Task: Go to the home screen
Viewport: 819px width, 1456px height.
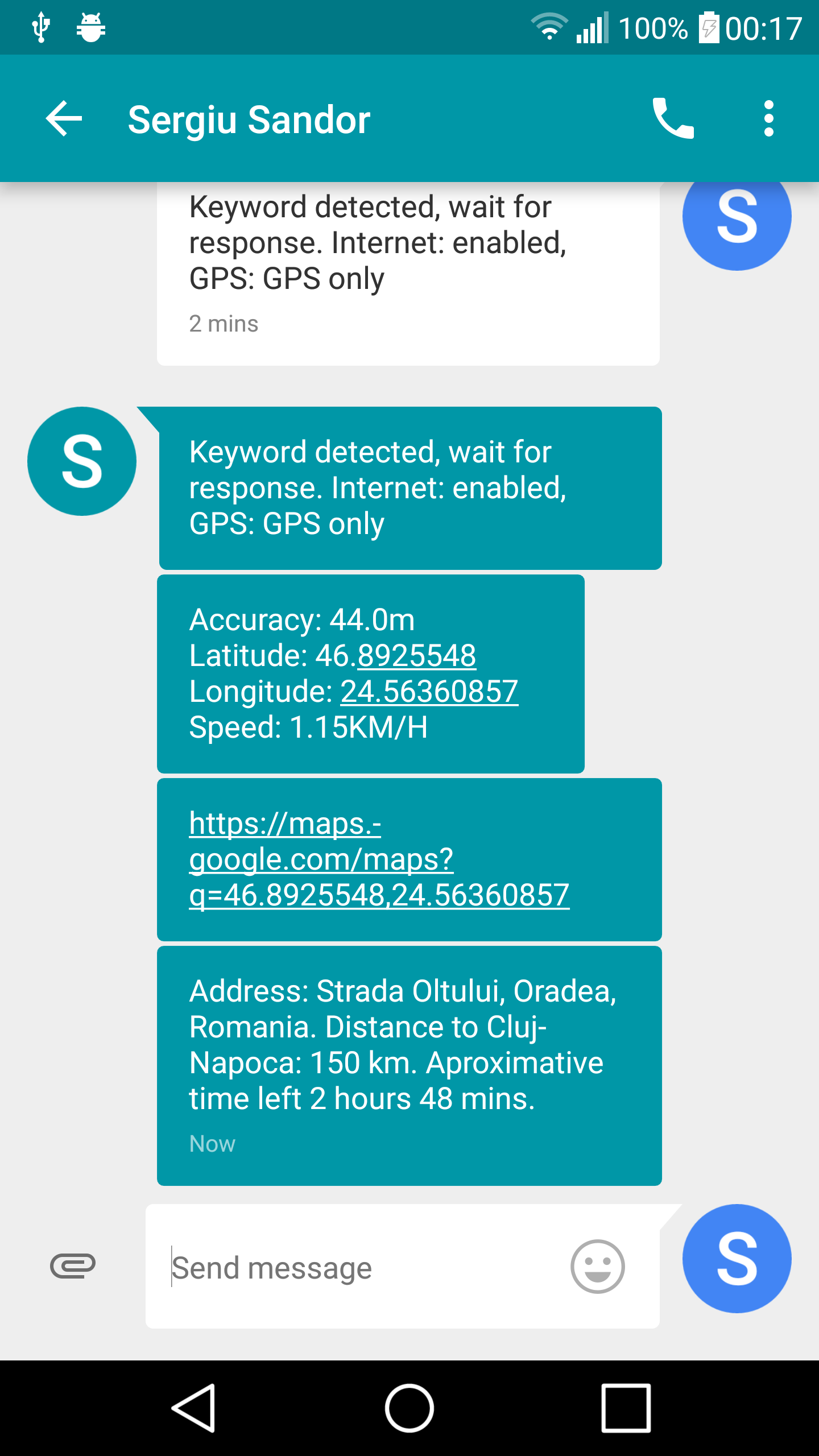Action: point(409,1408)
